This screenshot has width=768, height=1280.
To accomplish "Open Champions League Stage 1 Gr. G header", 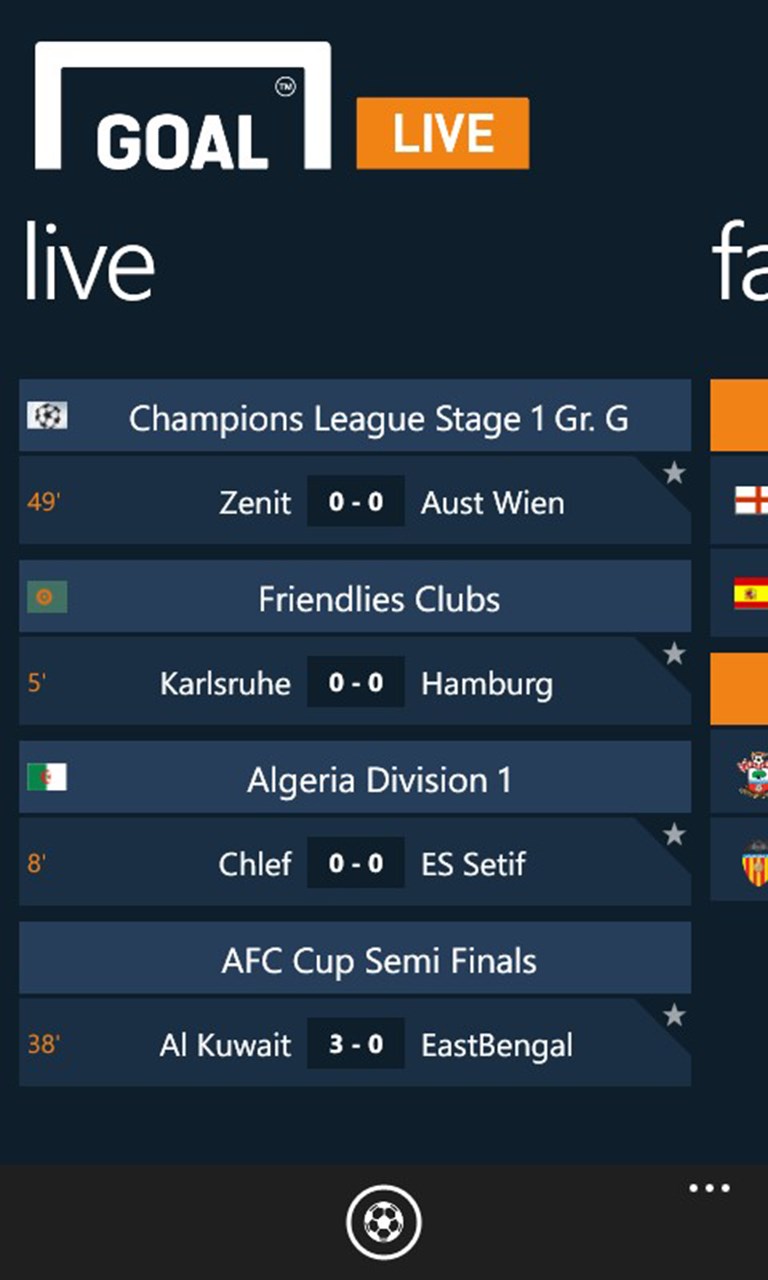I will pos(354,416).
